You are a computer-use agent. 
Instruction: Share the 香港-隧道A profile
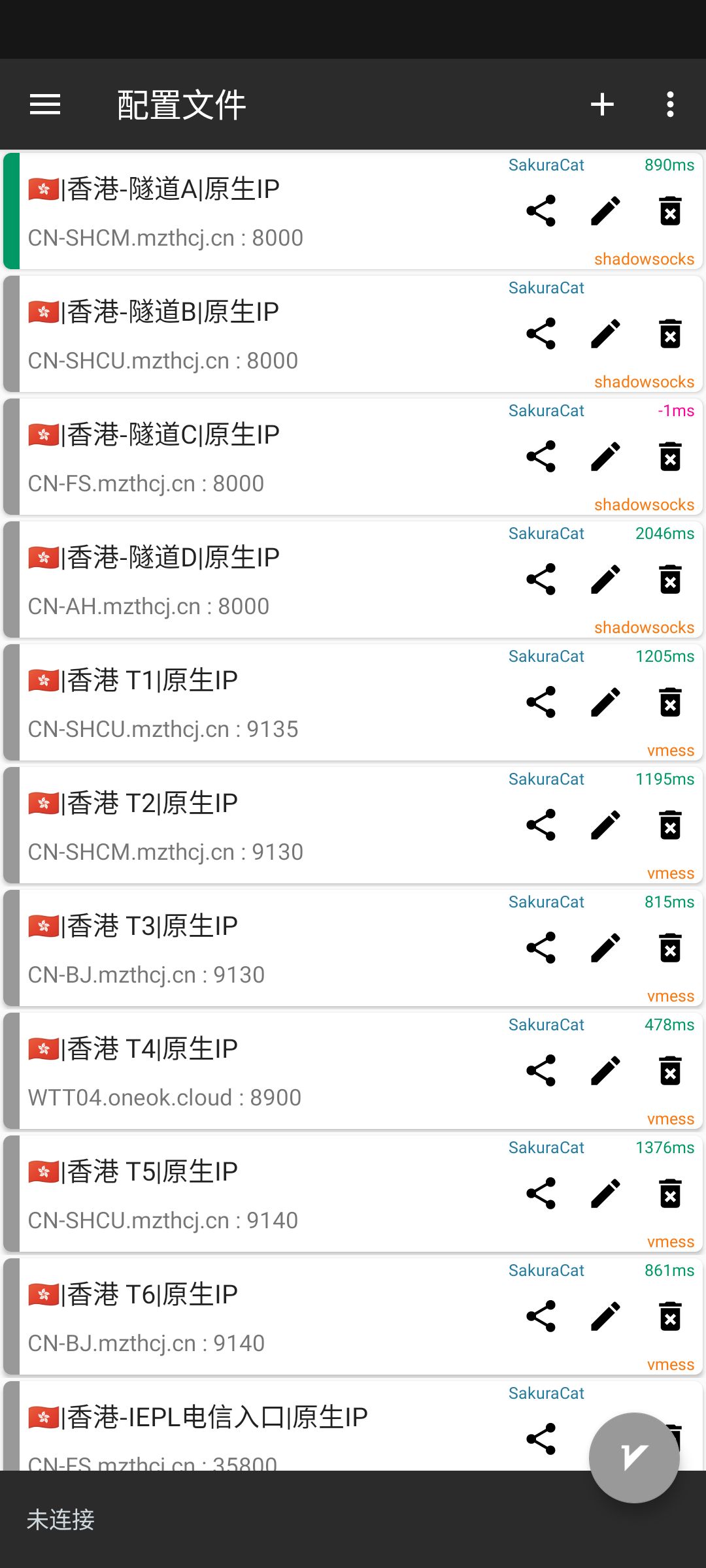tap(541, 211)
